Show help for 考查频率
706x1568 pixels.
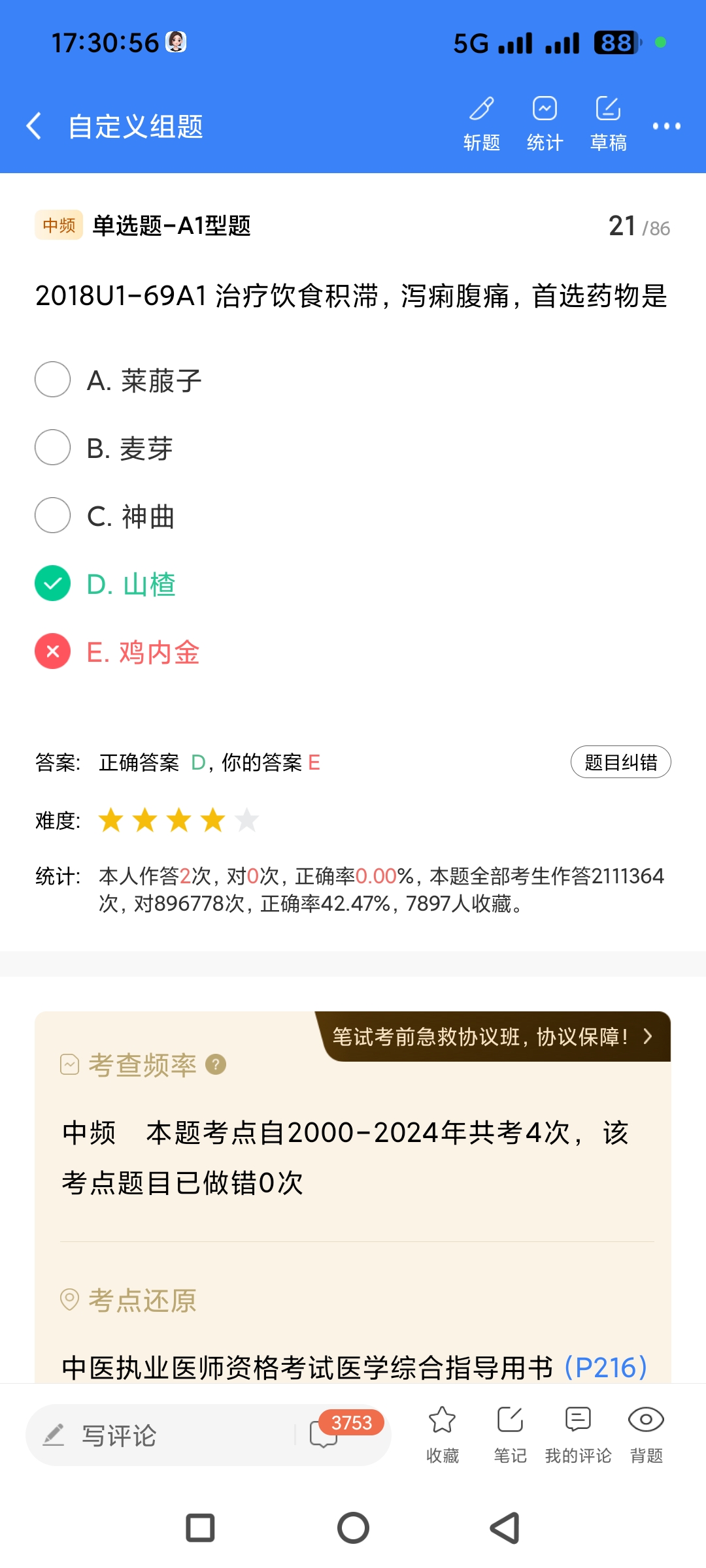tap(216, 1065)
